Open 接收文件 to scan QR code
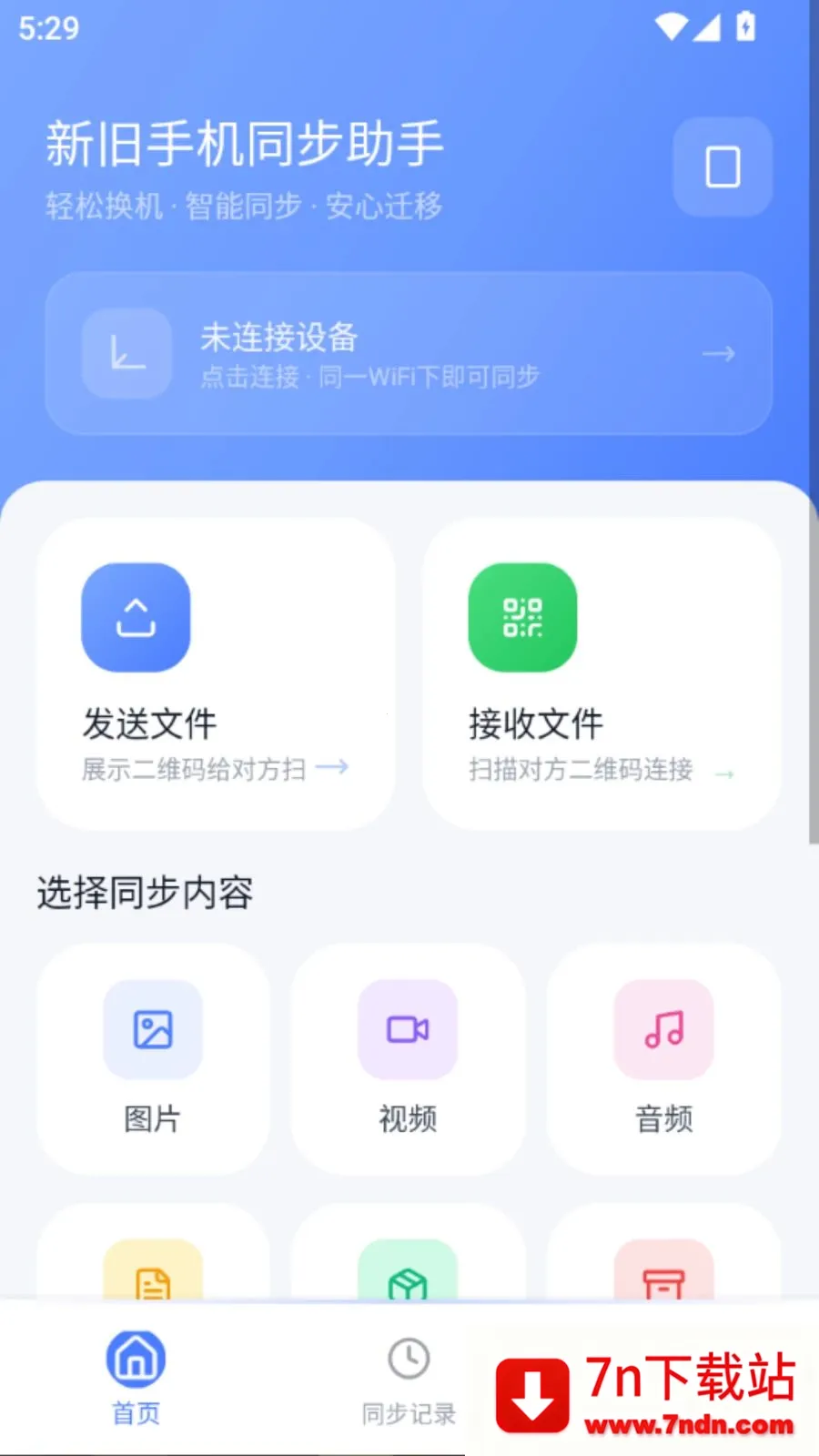The height and width of the screenshot is (1456, 819). tap(602, 673)
